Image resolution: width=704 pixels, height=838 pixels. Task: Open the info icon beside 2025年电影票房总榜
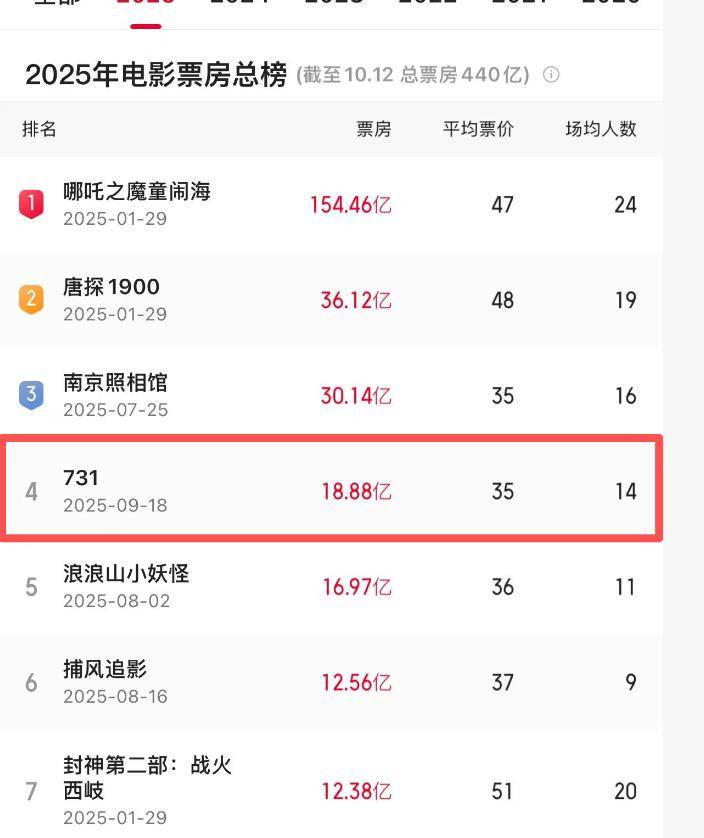click(551, 75)
